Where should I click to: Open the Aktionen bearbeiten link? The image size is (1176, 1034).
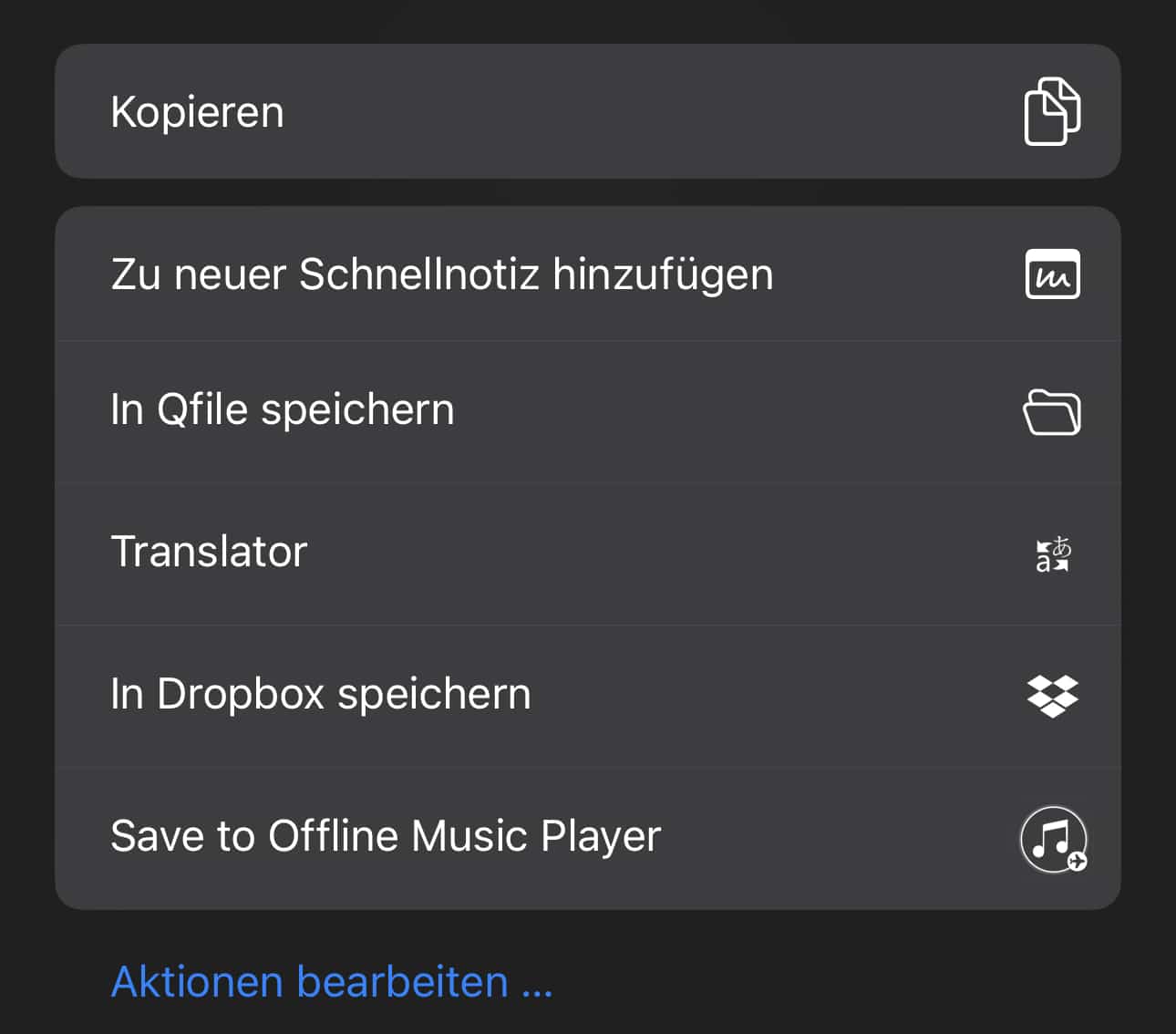coord(332,982)
